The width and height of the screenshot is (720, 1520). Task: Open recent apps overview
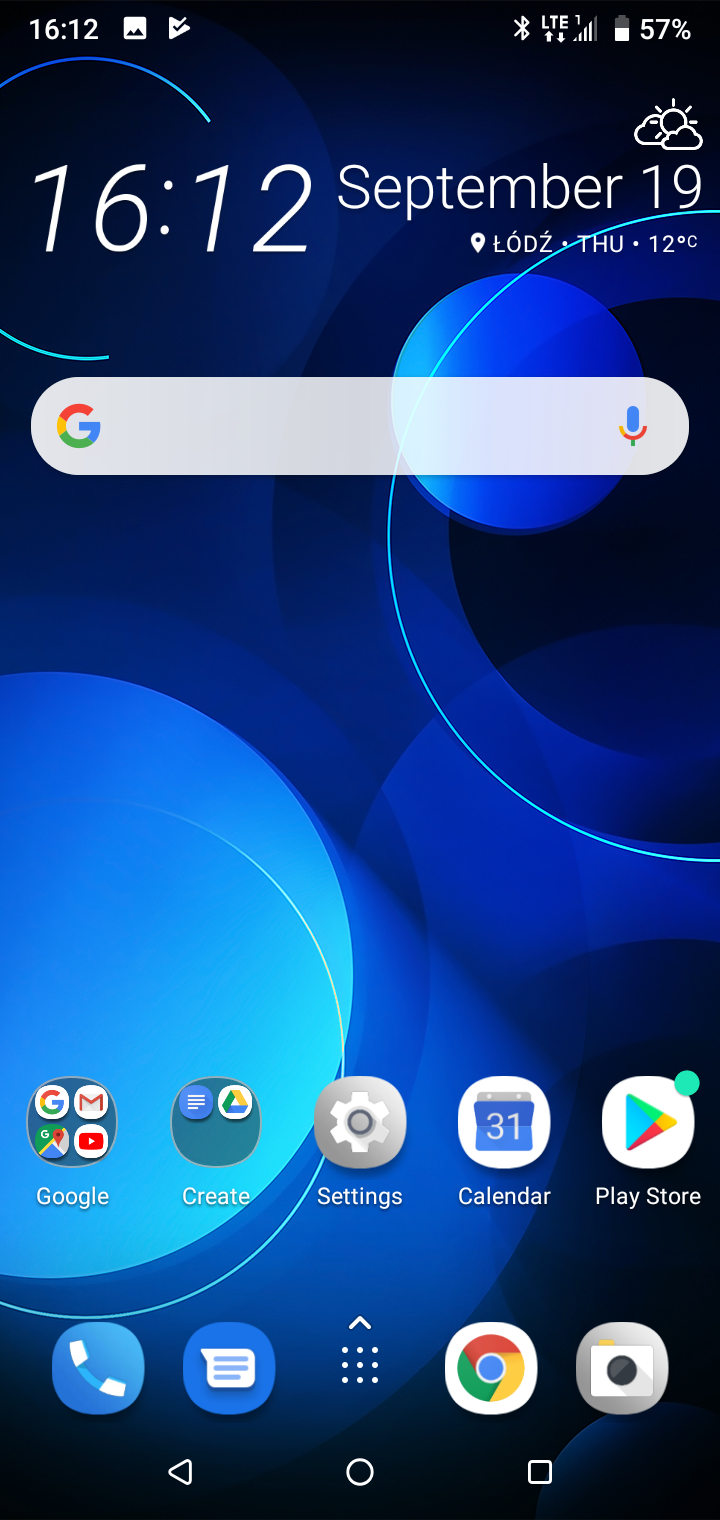click(x=540, y=1471)
